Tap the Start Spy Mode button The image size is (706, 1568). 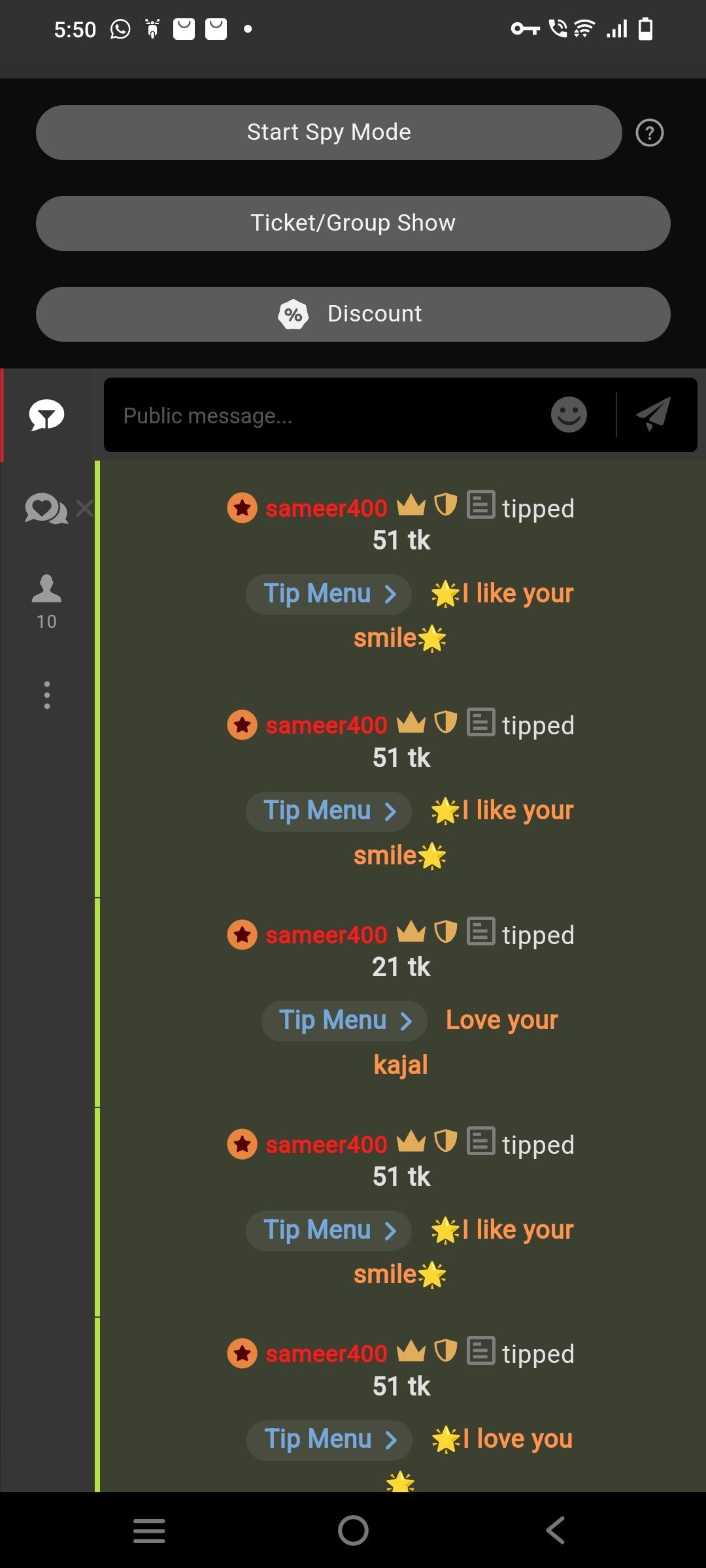click(328, 133)
